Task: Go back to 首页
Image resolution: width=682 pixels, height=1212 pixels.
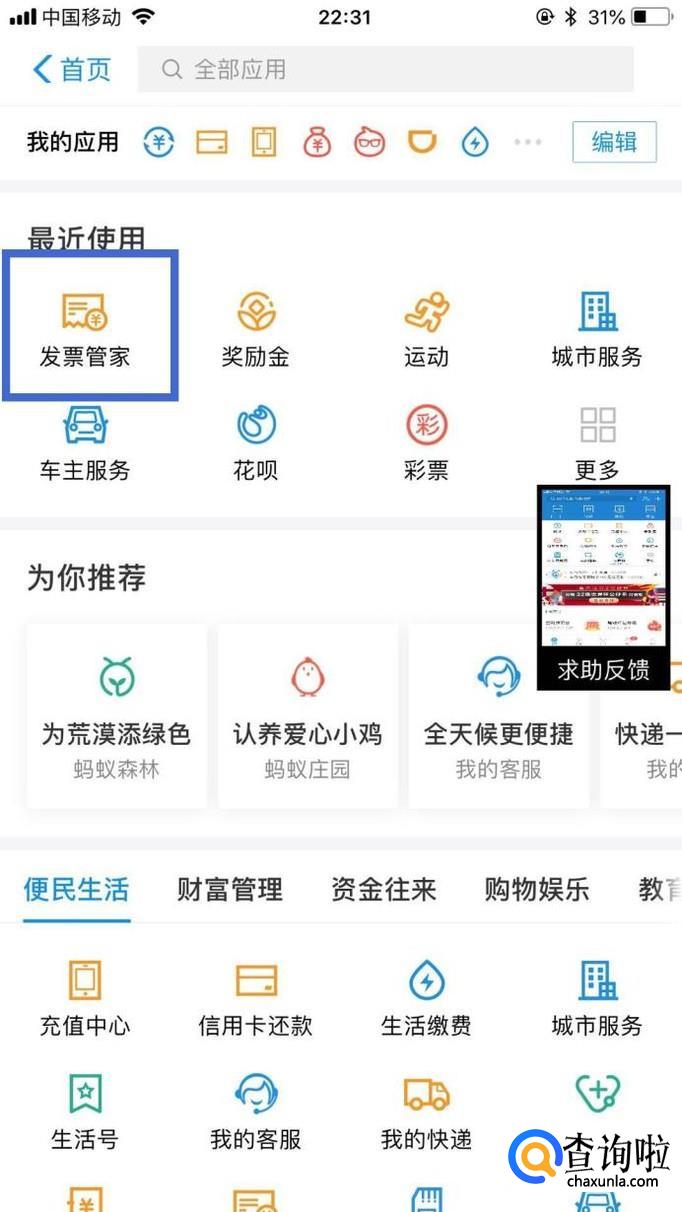Action: [71, 69]
